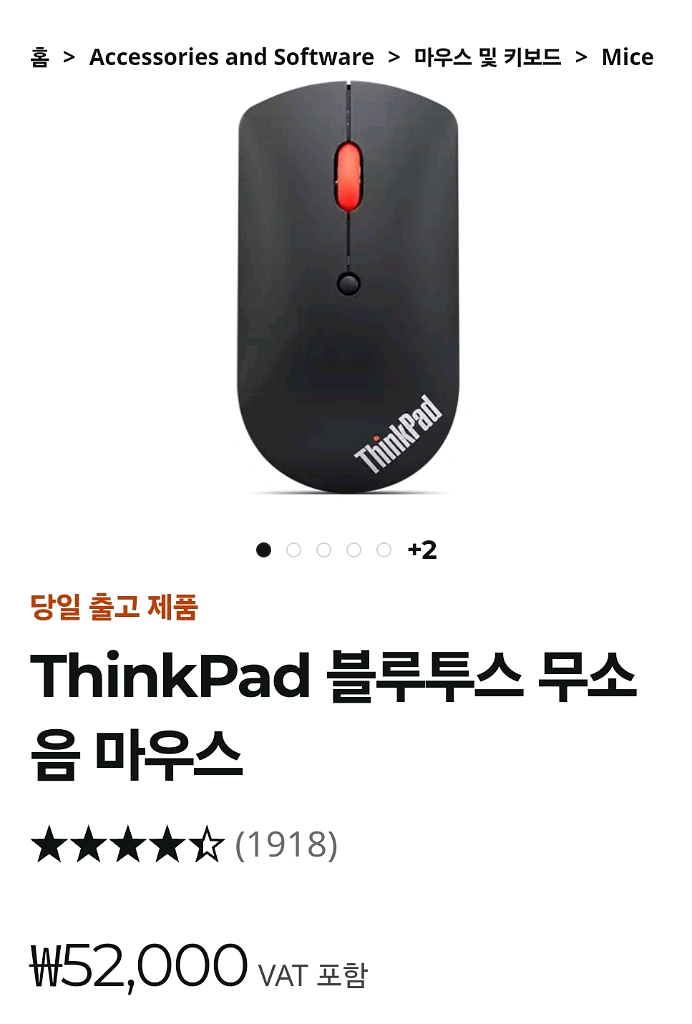Open the 마우스 및 키보드 breadcrumb

[487, 57]
